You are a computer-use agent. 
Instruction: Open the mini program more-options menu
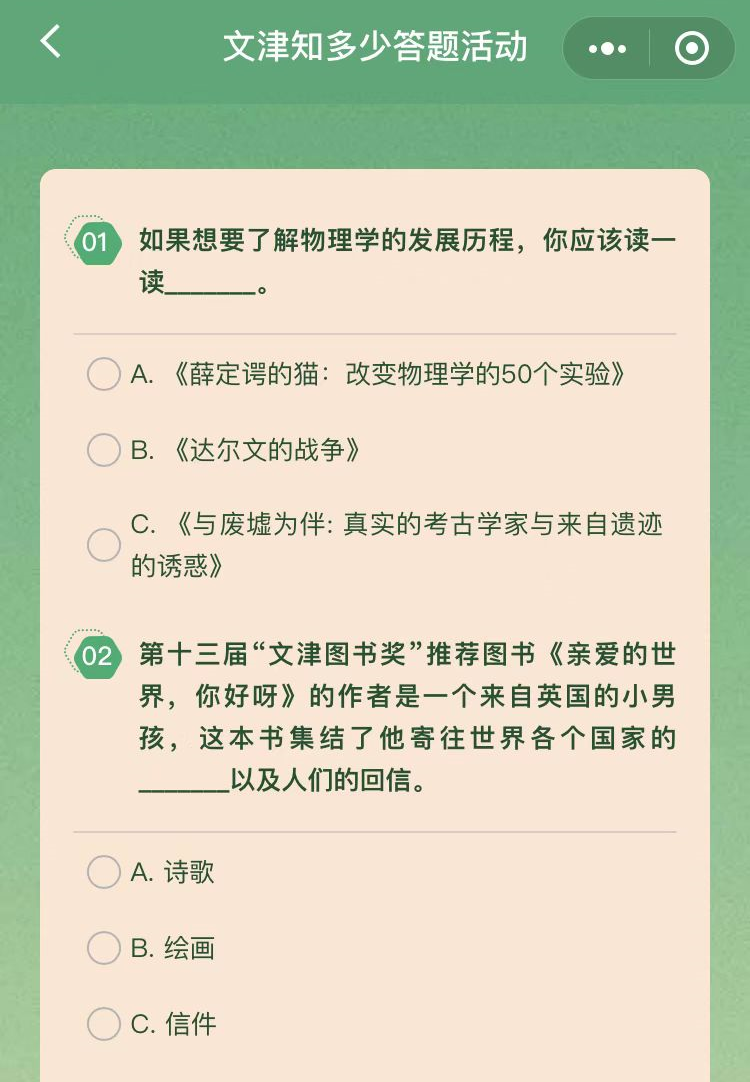point(607,48)
